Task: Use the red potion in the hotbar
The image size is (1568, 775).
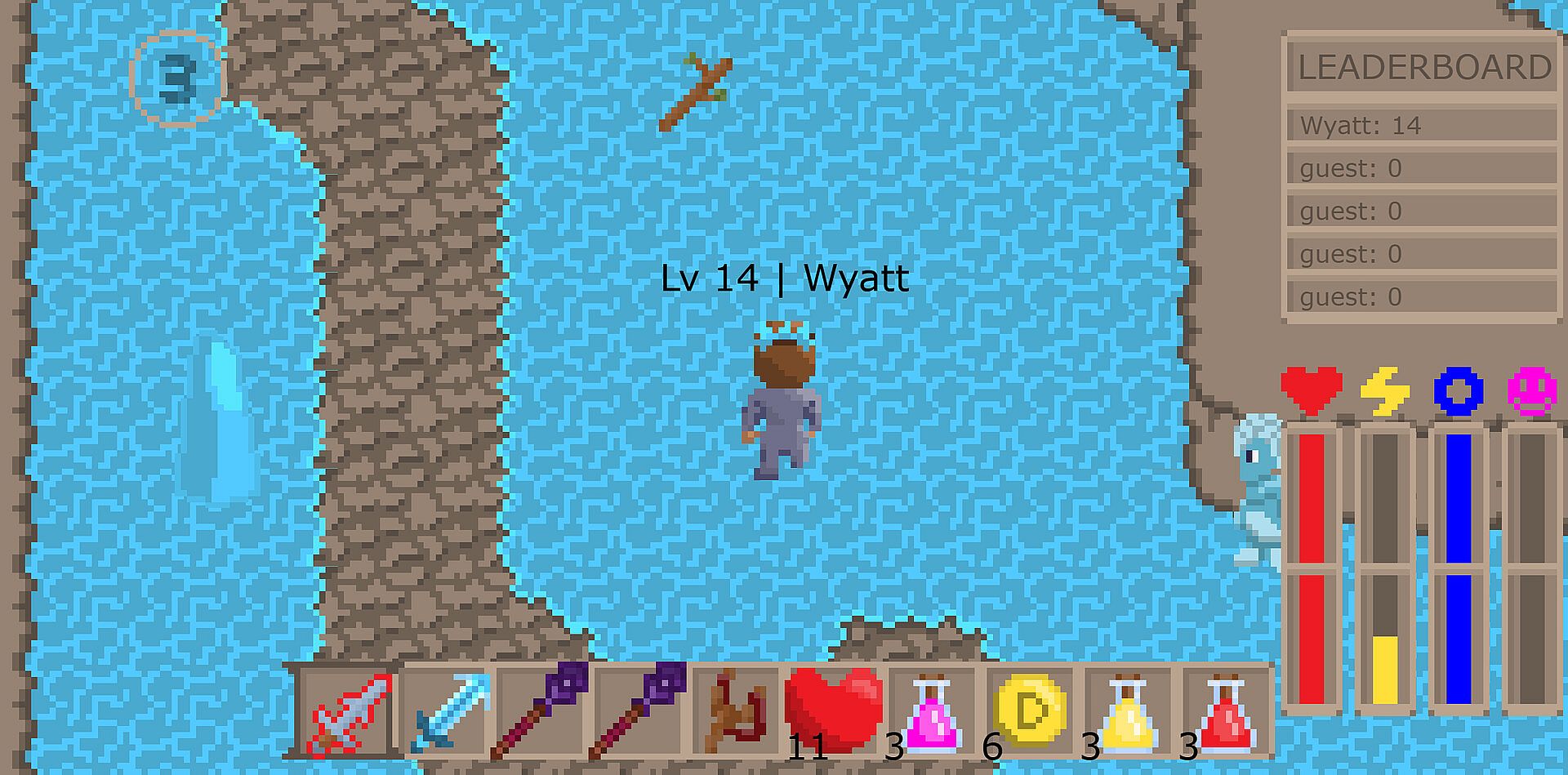Action: pos(1226,712)
